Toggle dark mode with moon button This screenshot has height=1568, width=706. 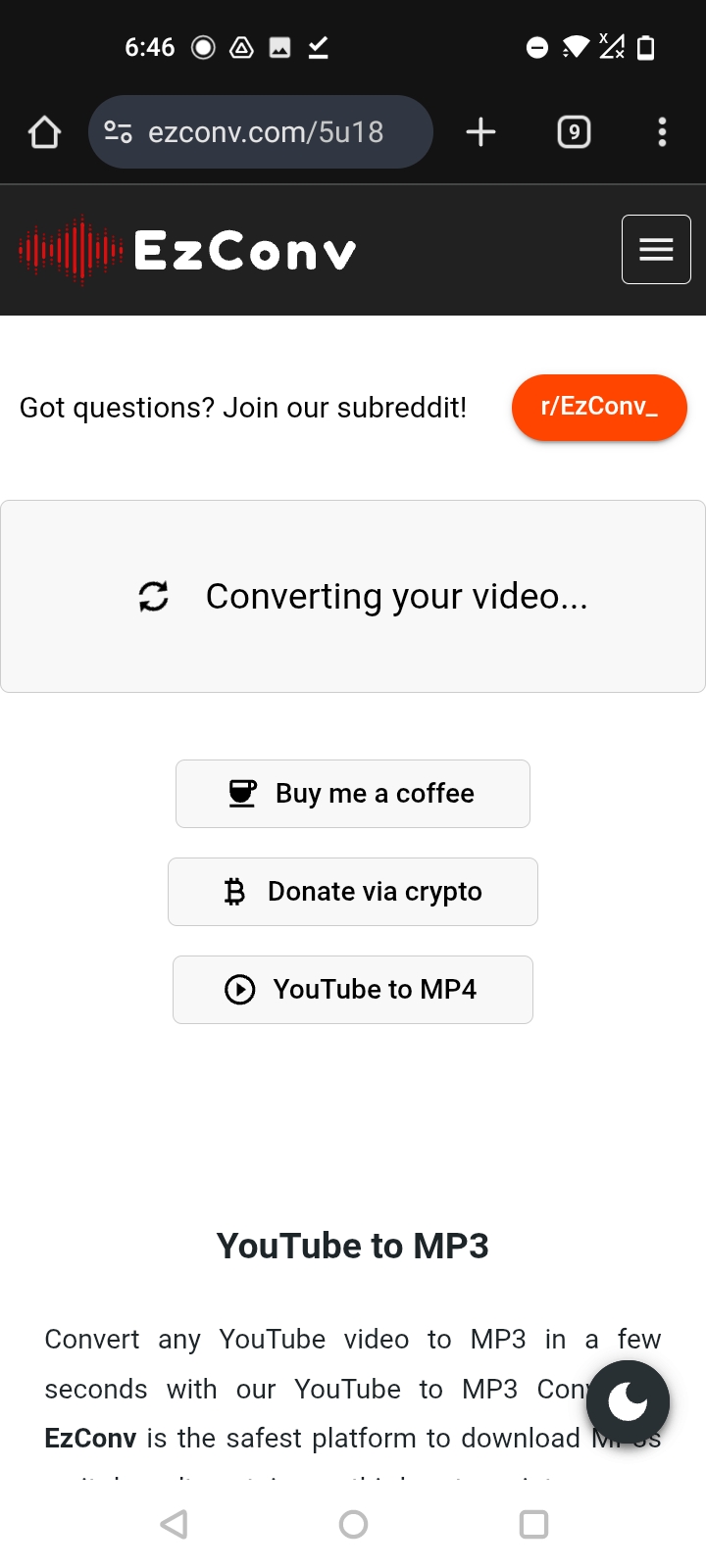point(628,1402)
